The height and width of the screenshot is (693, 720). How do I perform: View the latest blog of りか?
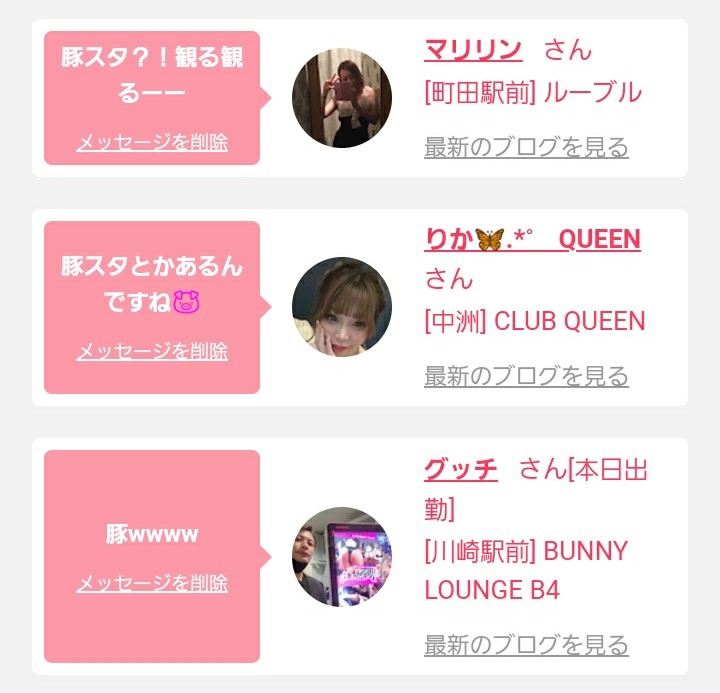pos(526,376)
